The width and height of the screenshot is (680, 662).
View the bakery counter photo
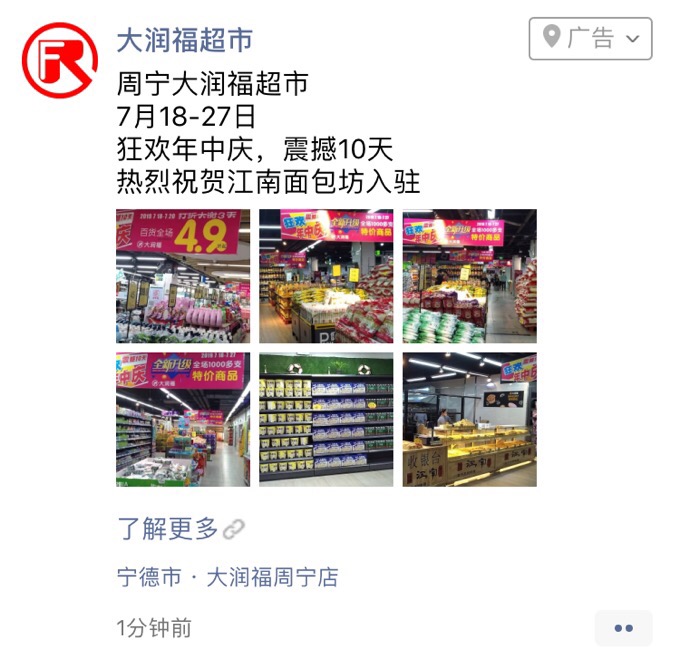click(469, 419)
